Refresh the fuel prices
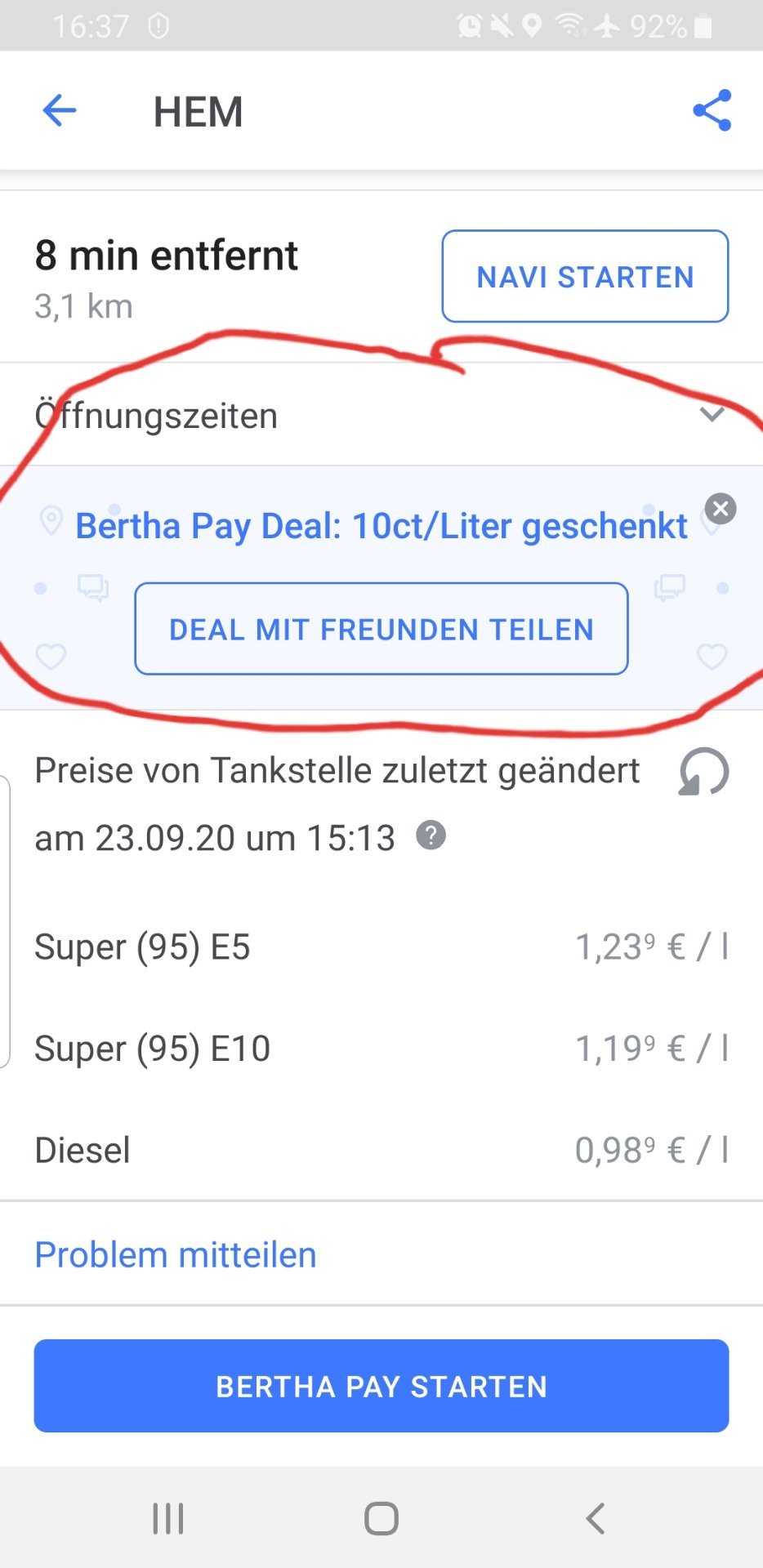 click(703, 771)
